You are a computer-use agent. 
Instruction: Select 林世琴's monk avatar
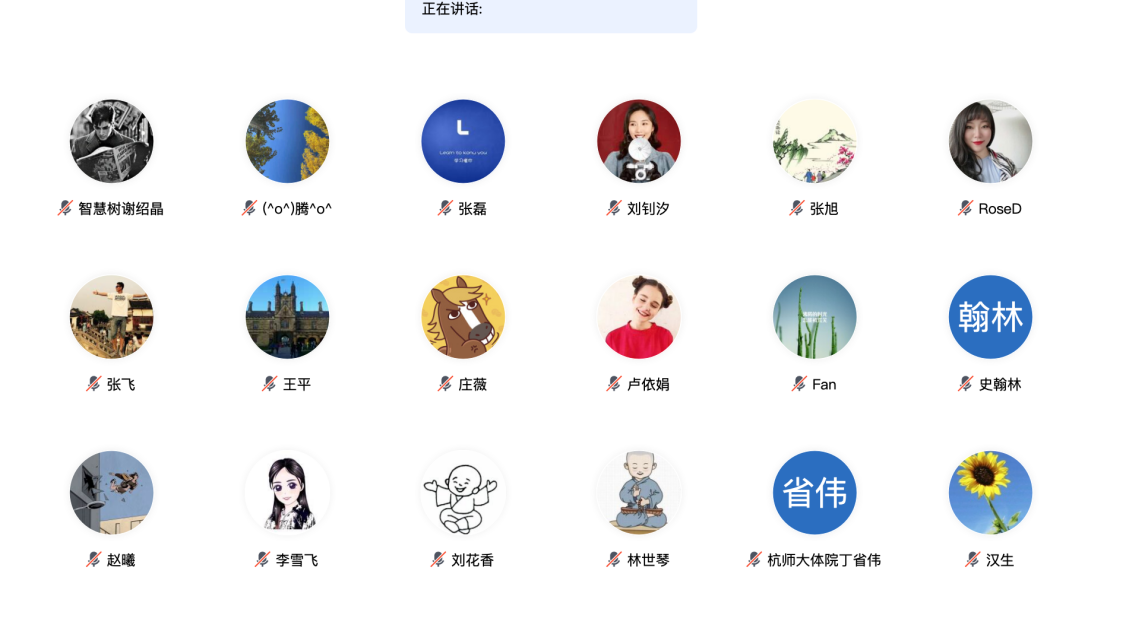pos(639,493)
